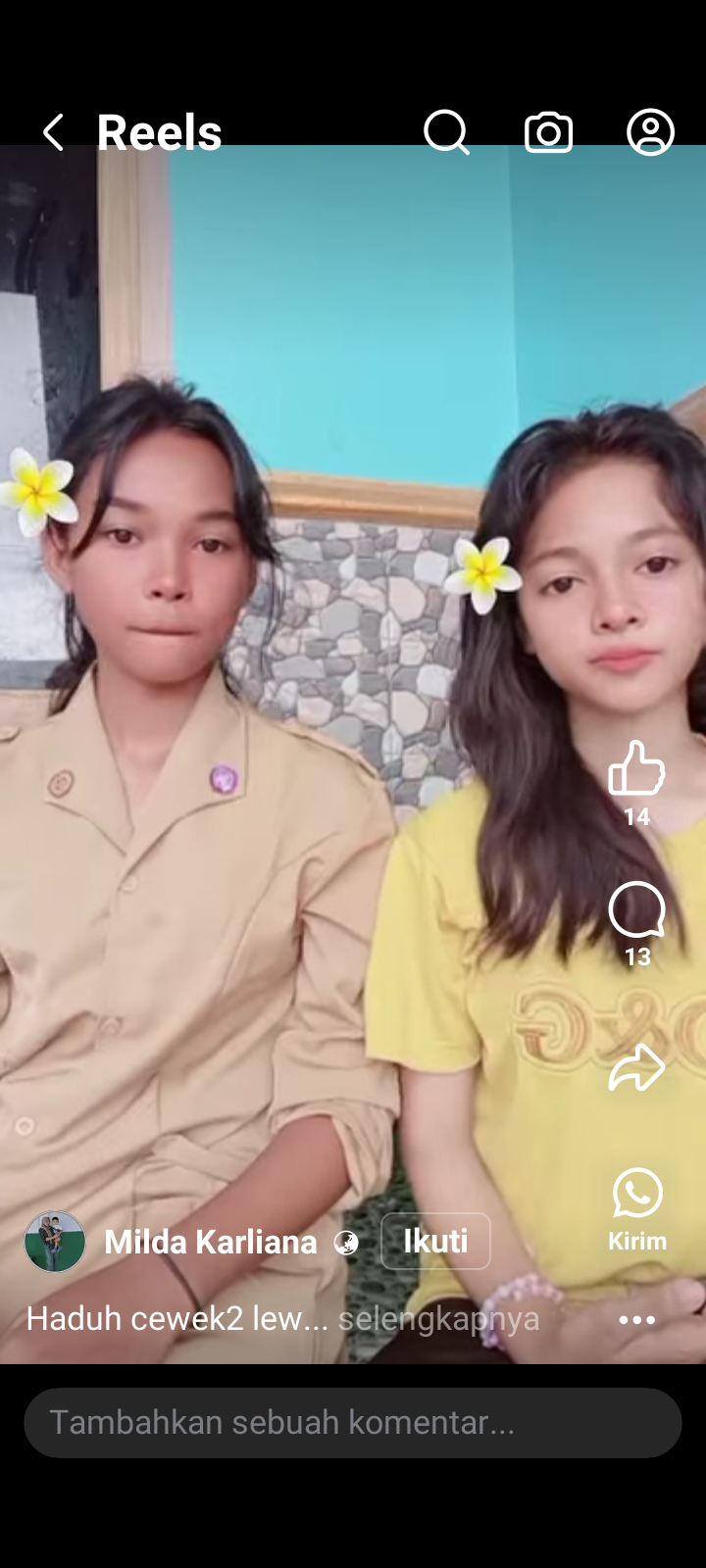
Task: Open the comments on this reel
Action: pyautogui.click(x=636, y=910)
